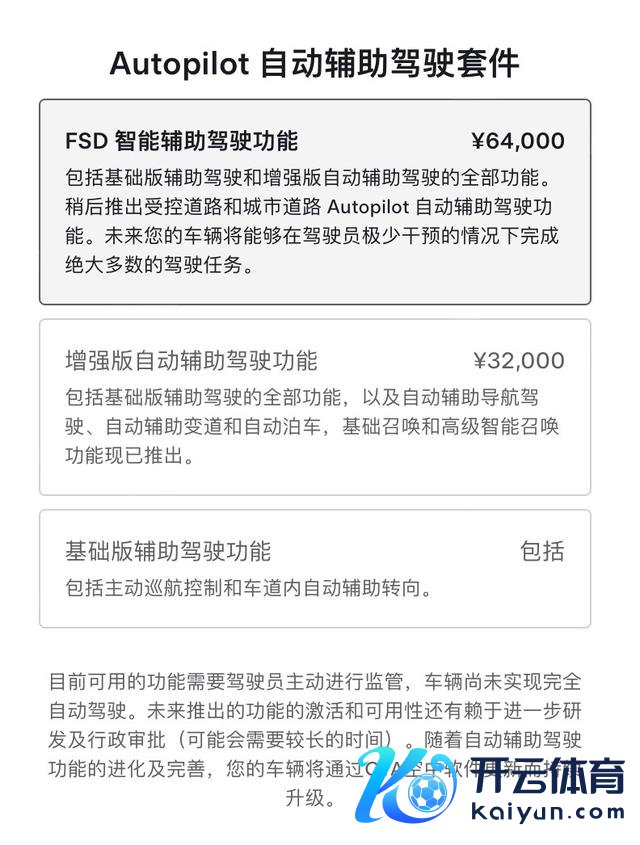Select the FSD 智能辅助驾驶功能 option
The height and width of the screenshot is (845, 640).
[x=314, y=201]
